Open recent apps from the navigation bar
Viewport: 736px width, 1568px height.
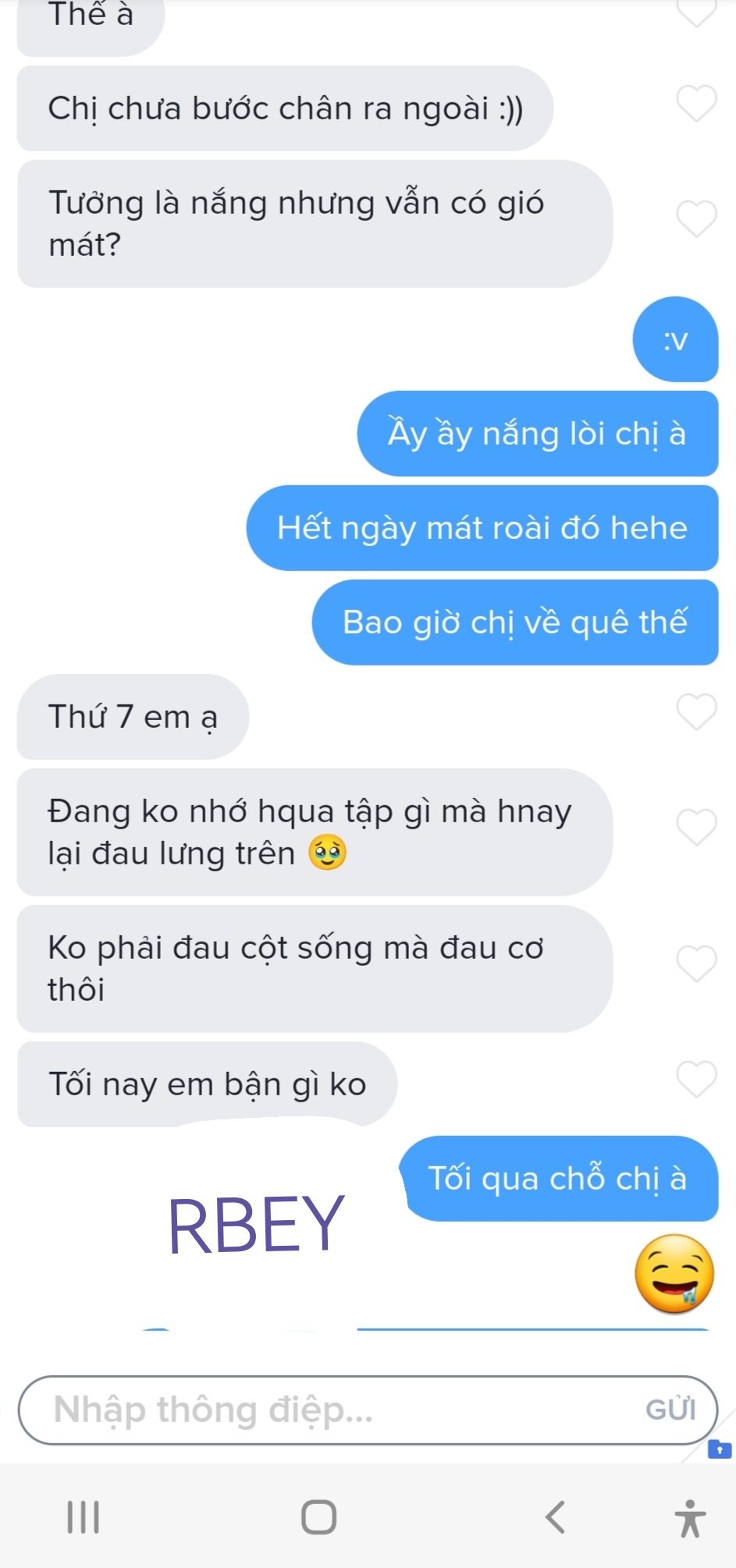tap(84, 1517)
